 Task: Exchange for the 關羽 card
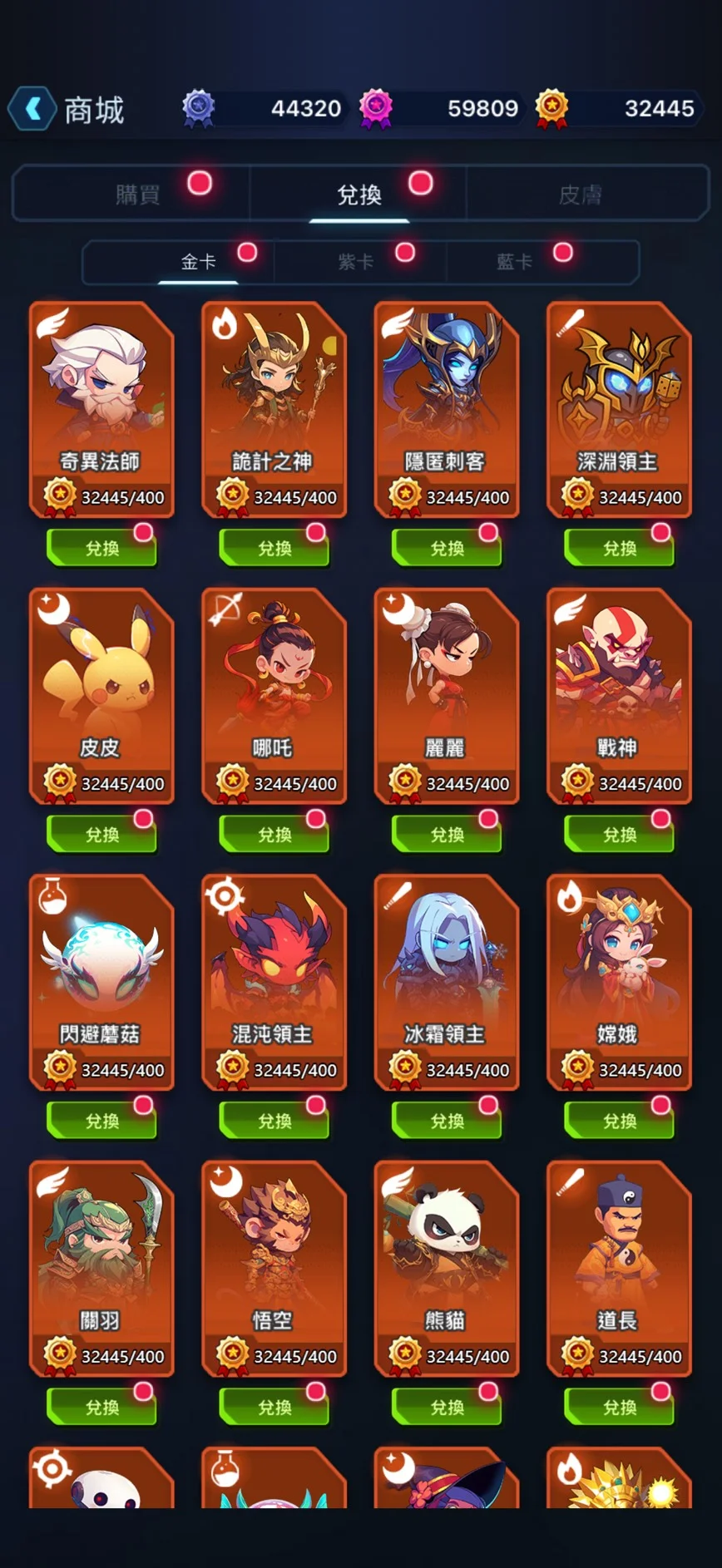pos(101,1408)
